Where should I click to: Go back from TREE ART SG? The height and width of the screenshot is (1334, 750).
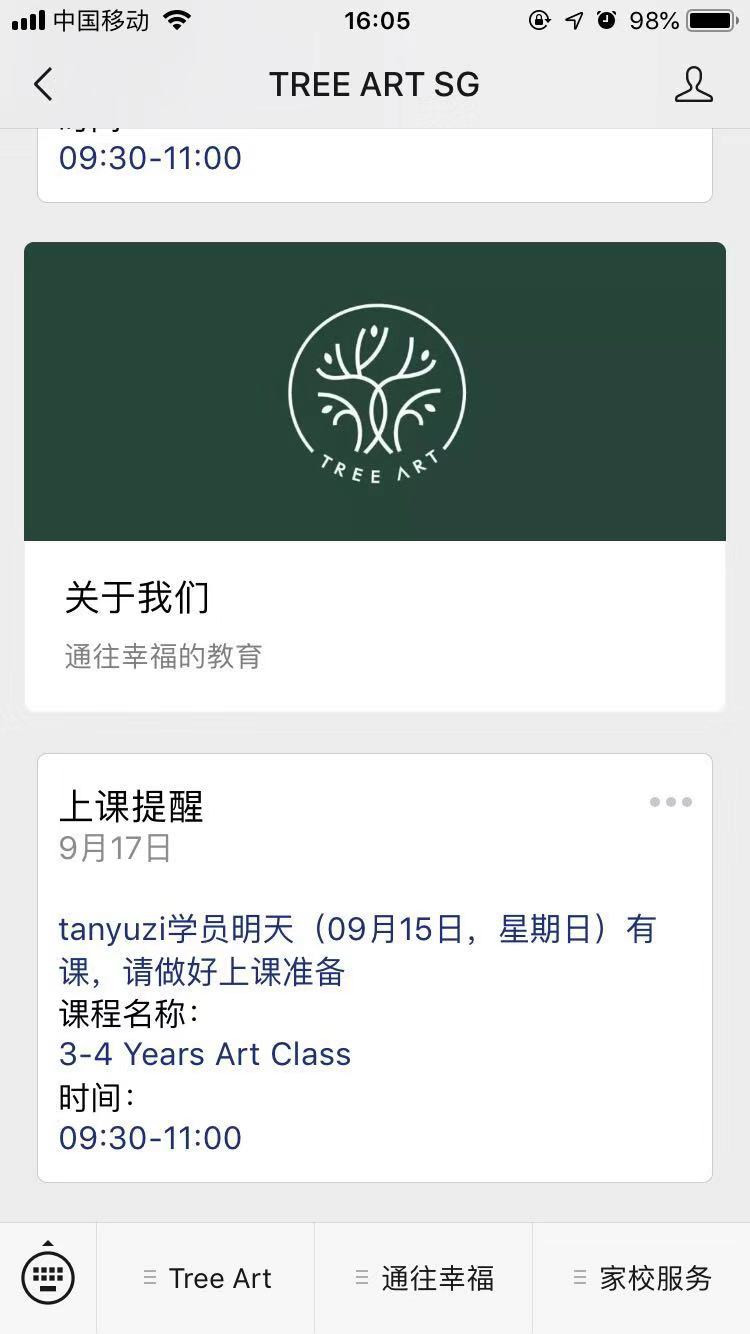coord(43,85)
